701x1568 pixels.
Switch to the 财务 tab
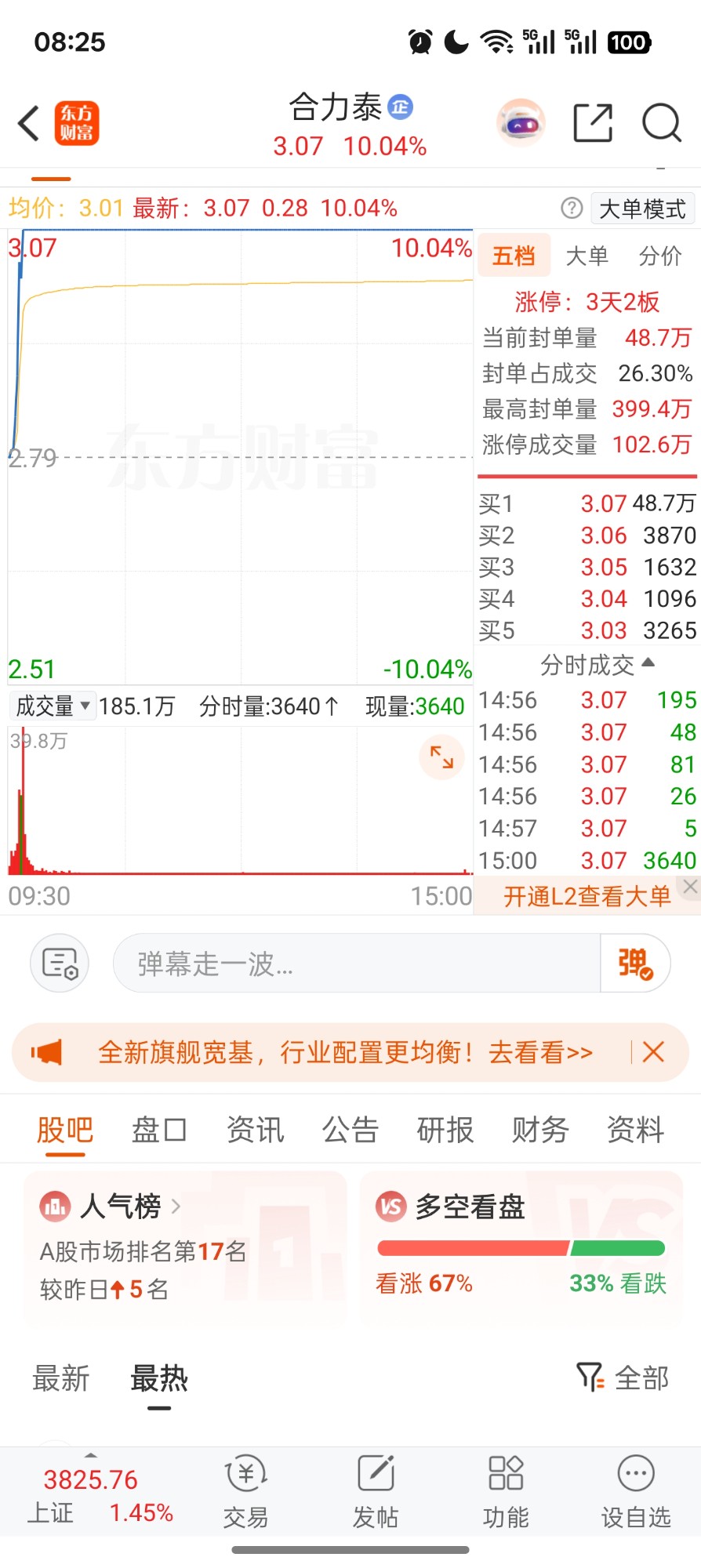[540, 1130]
